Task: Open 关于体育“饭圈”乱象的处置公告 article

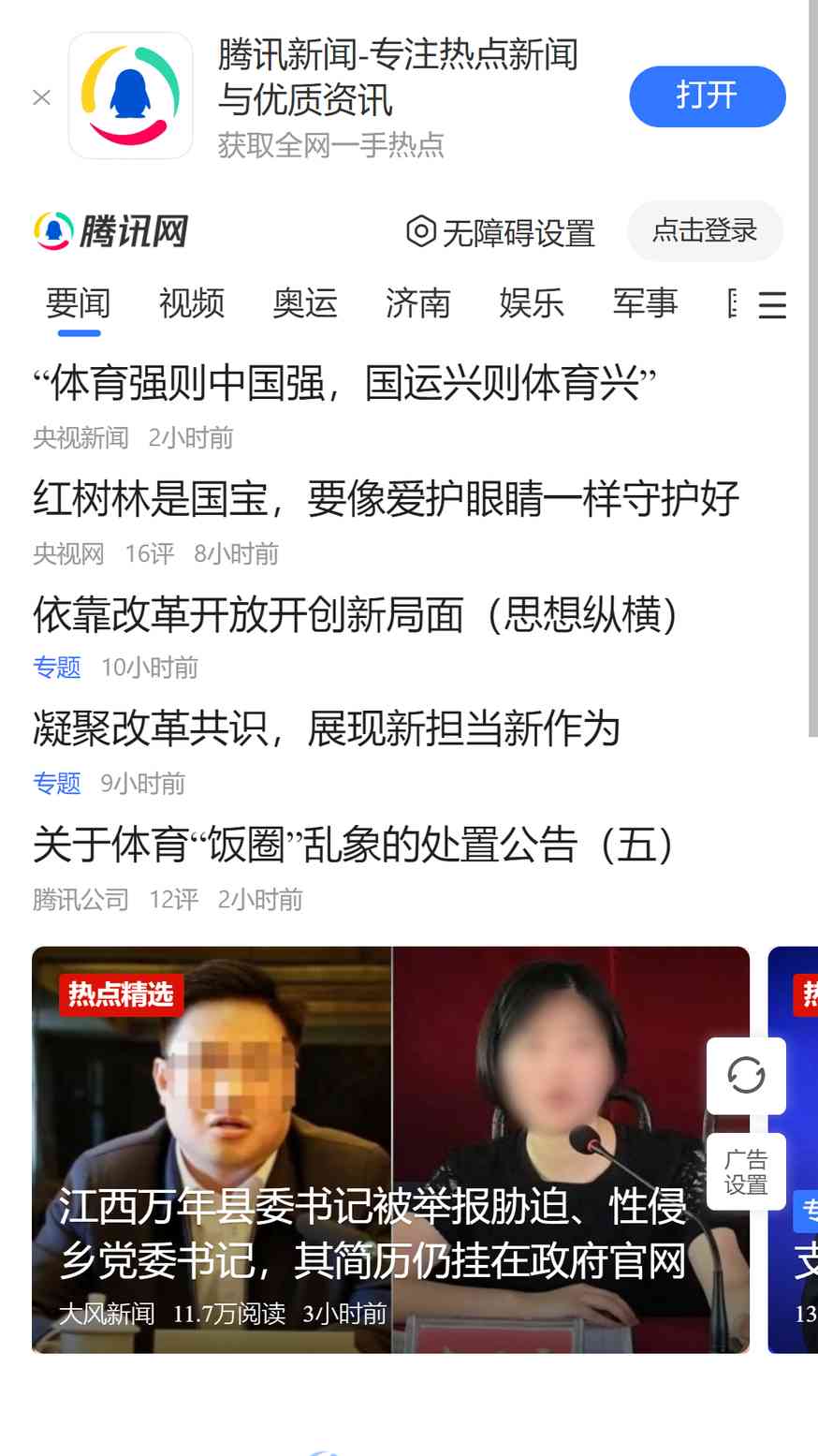Action: [354, 846]
